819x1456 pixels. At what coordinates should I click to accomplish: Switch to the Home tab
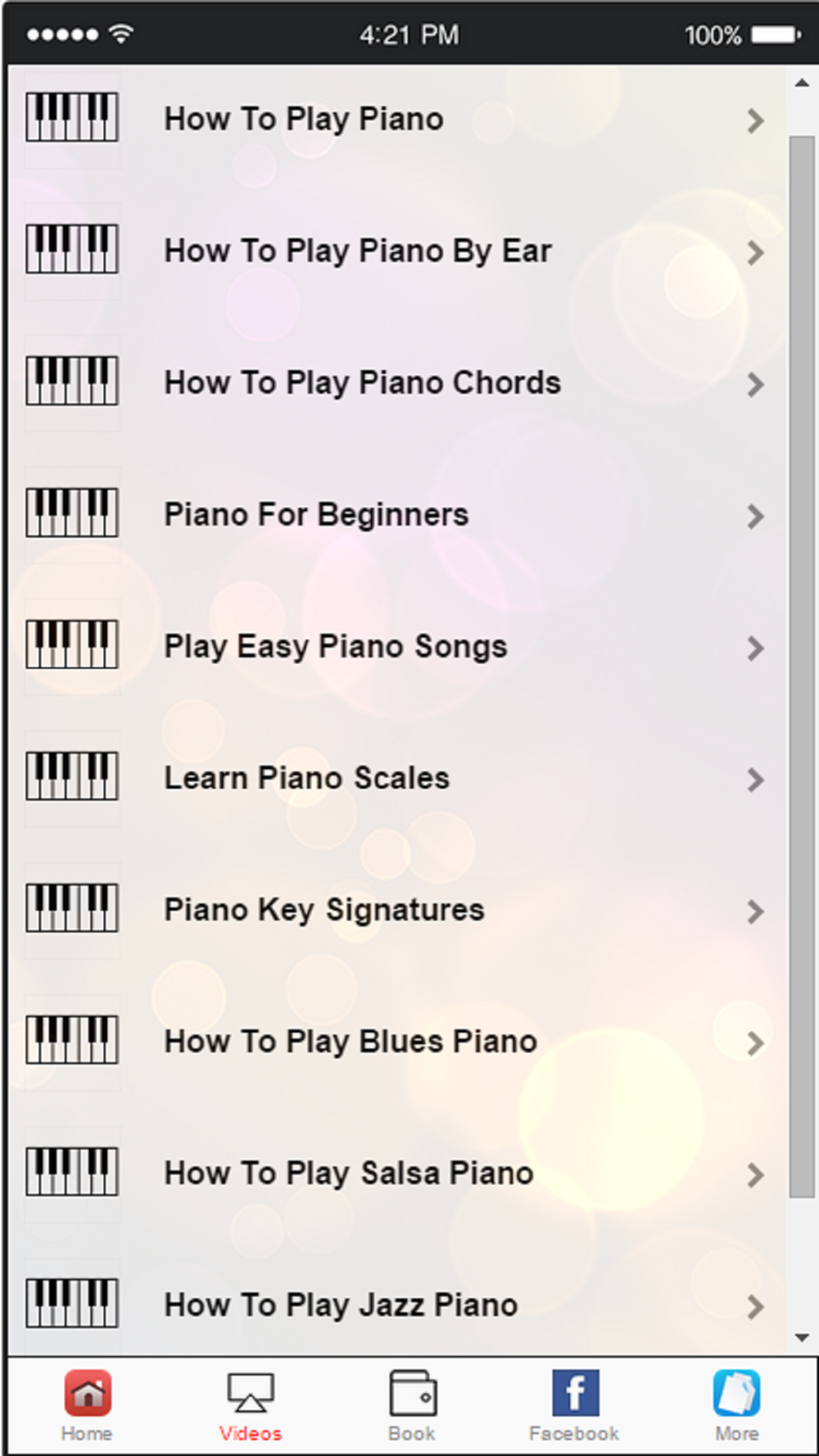pyautogui.click(x=87, y=1405)
